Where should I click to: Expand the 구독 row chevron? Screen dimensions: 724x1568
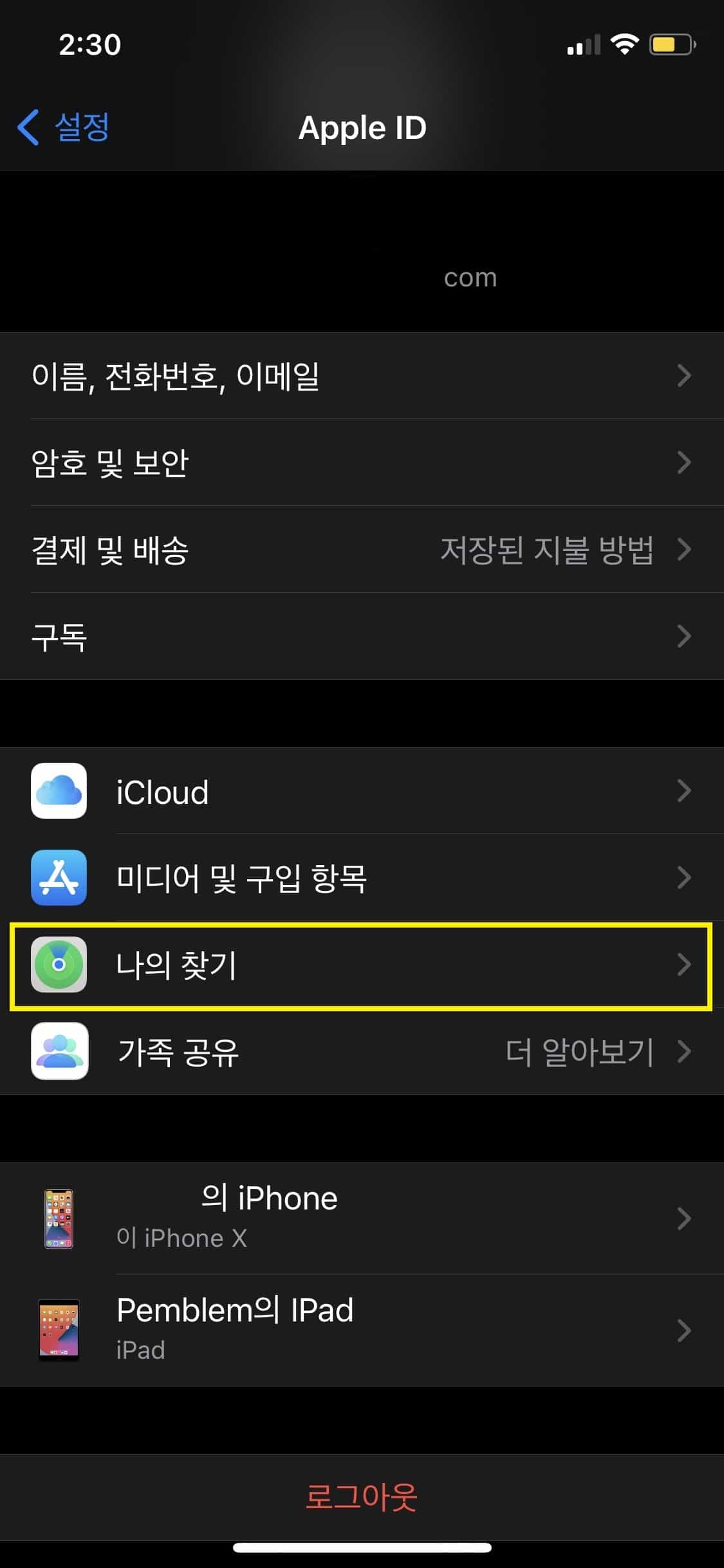[684, 637]
